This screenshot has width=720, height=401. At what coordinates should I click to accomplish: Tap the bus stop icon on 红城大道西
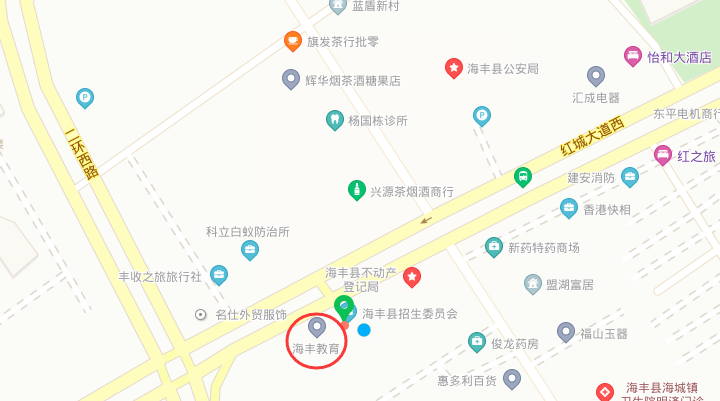(x=522, y=177)
